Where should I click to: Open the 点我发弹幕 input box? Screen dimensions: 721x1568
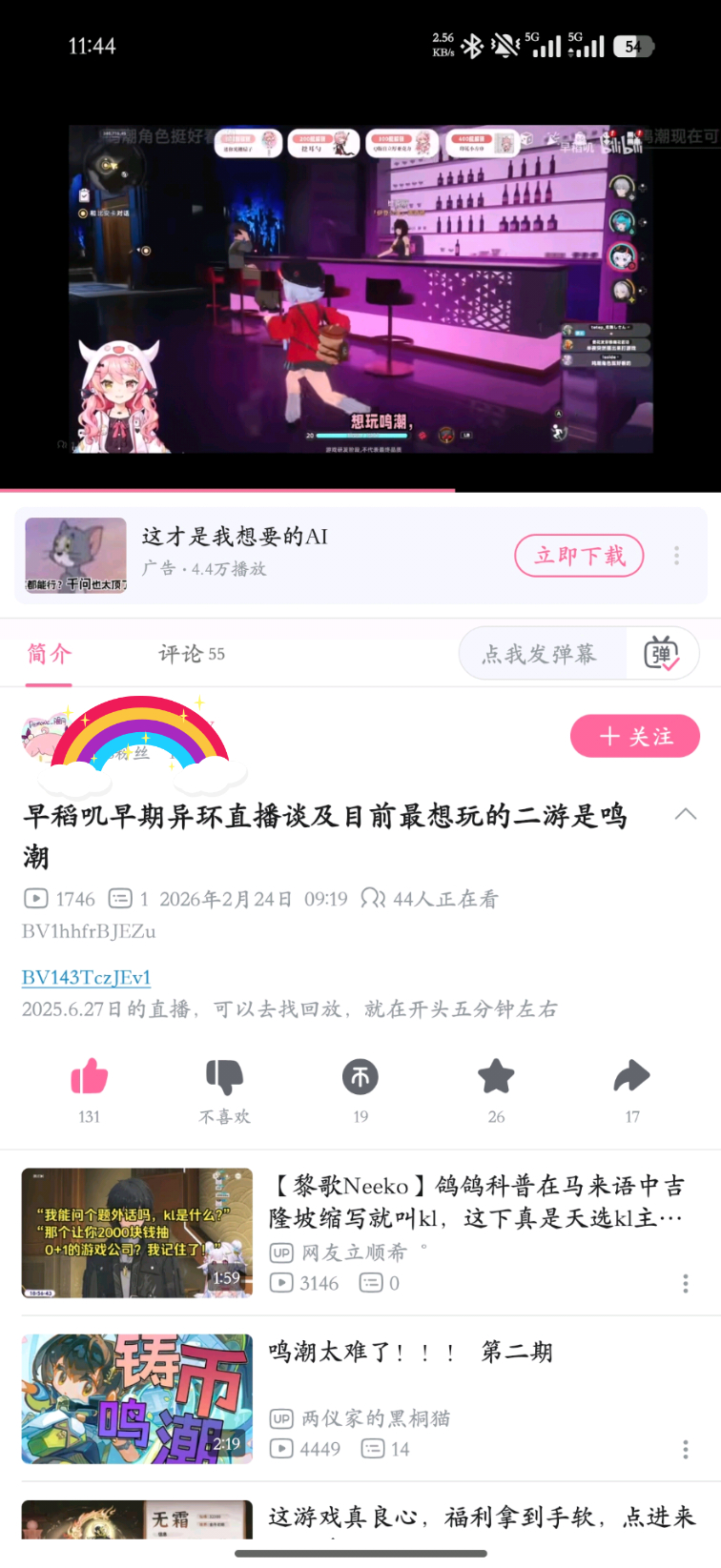(x=540, y=654)
